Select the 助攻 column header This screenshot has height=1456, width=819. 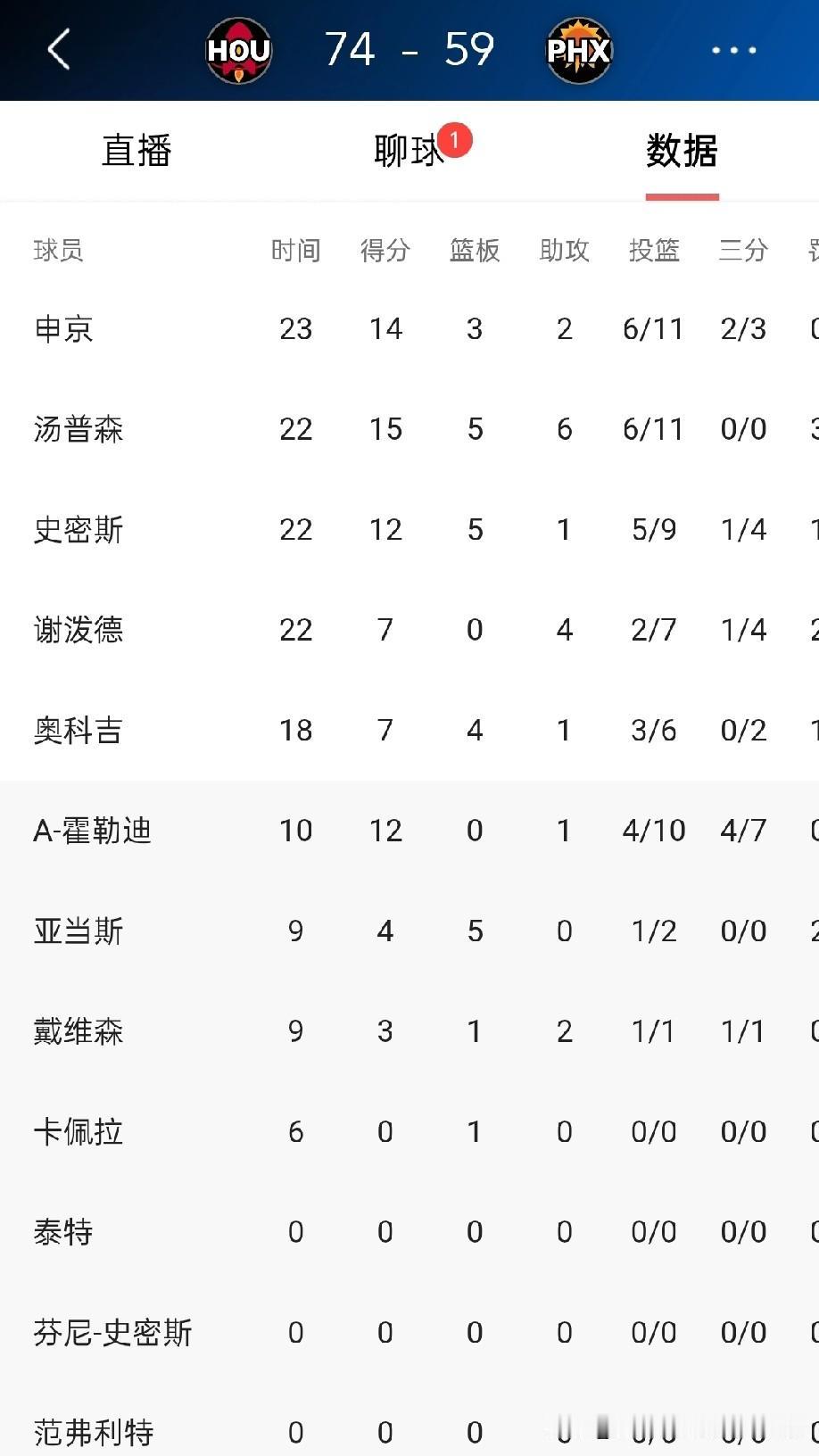pos(564,251)
